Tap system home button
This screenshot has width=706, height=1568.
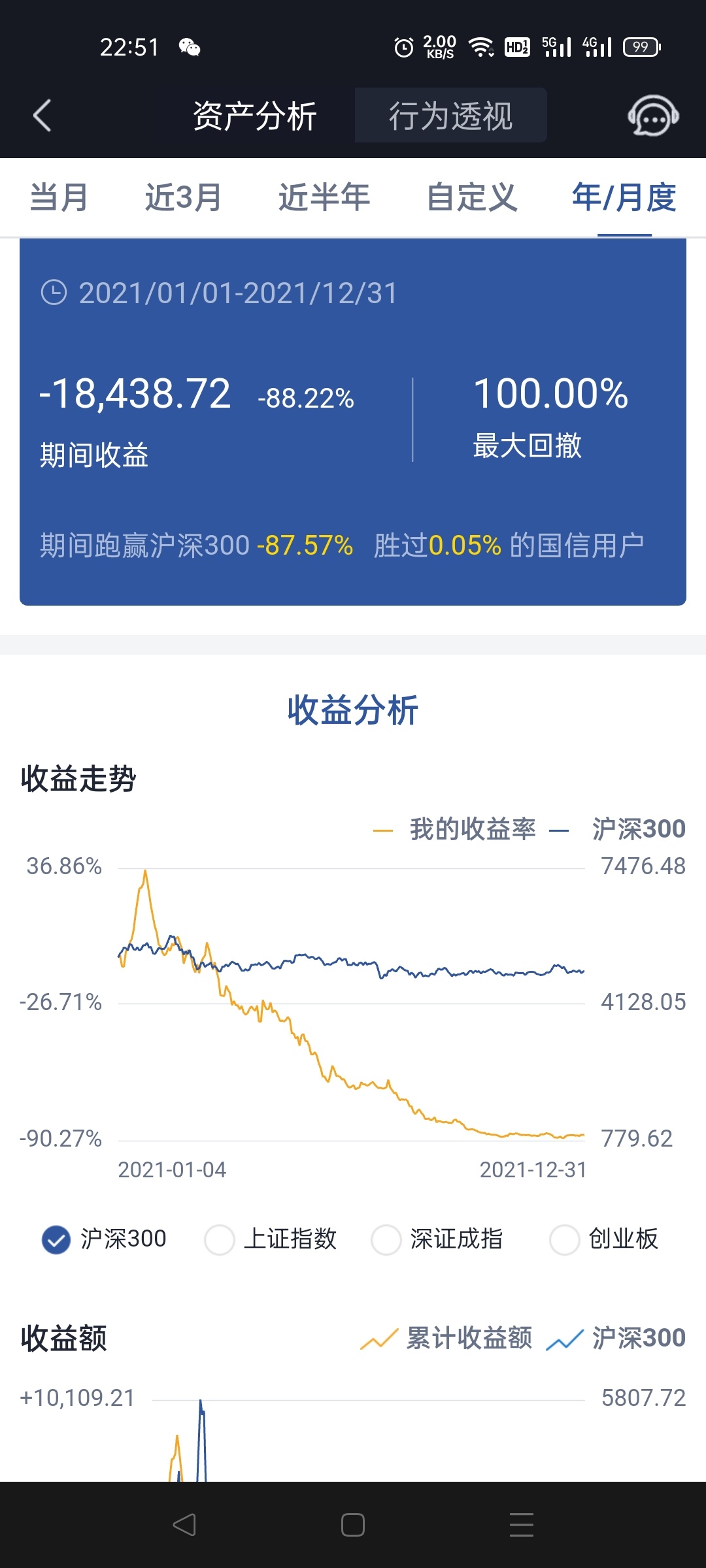[353, 1525]
